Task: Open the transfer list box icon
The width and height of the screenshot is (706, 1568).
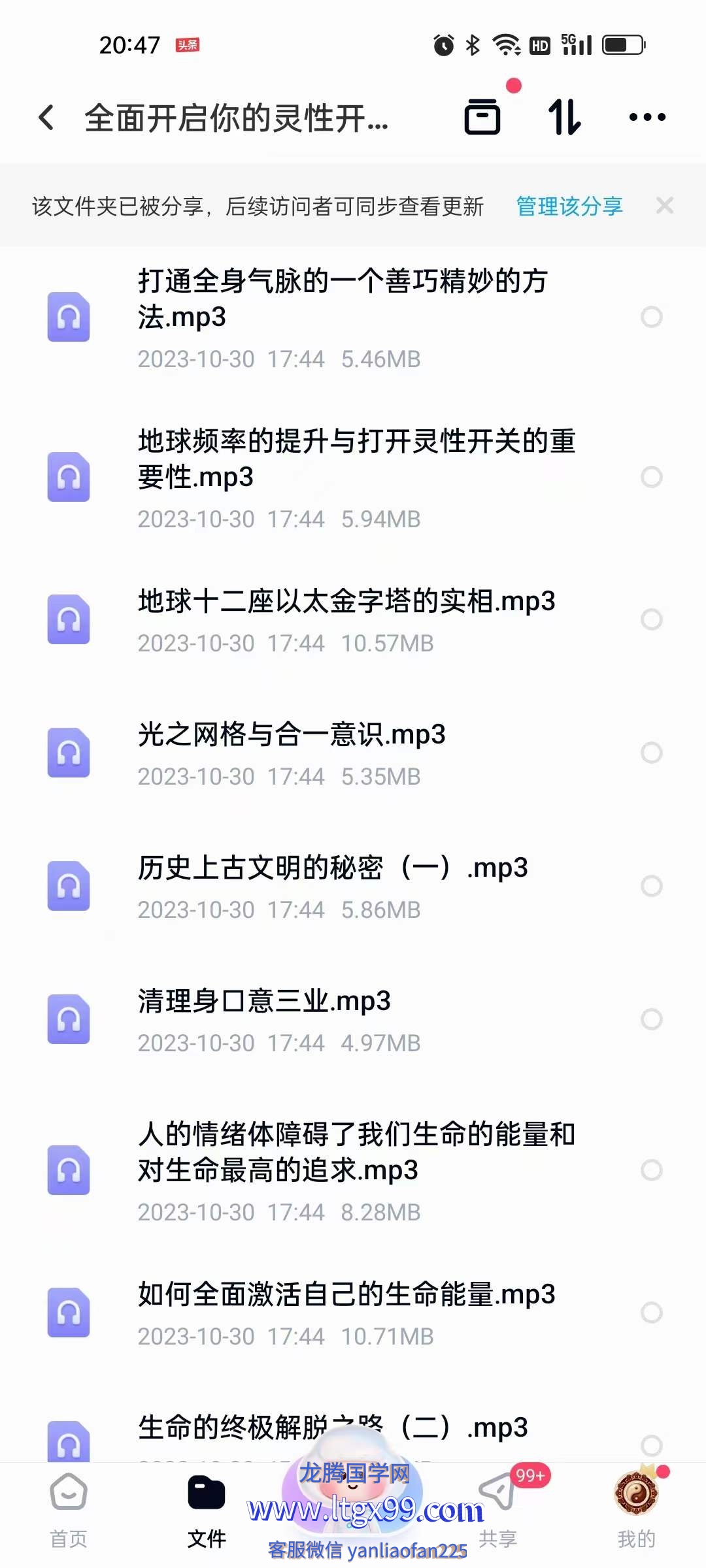Action: [482, 117]
